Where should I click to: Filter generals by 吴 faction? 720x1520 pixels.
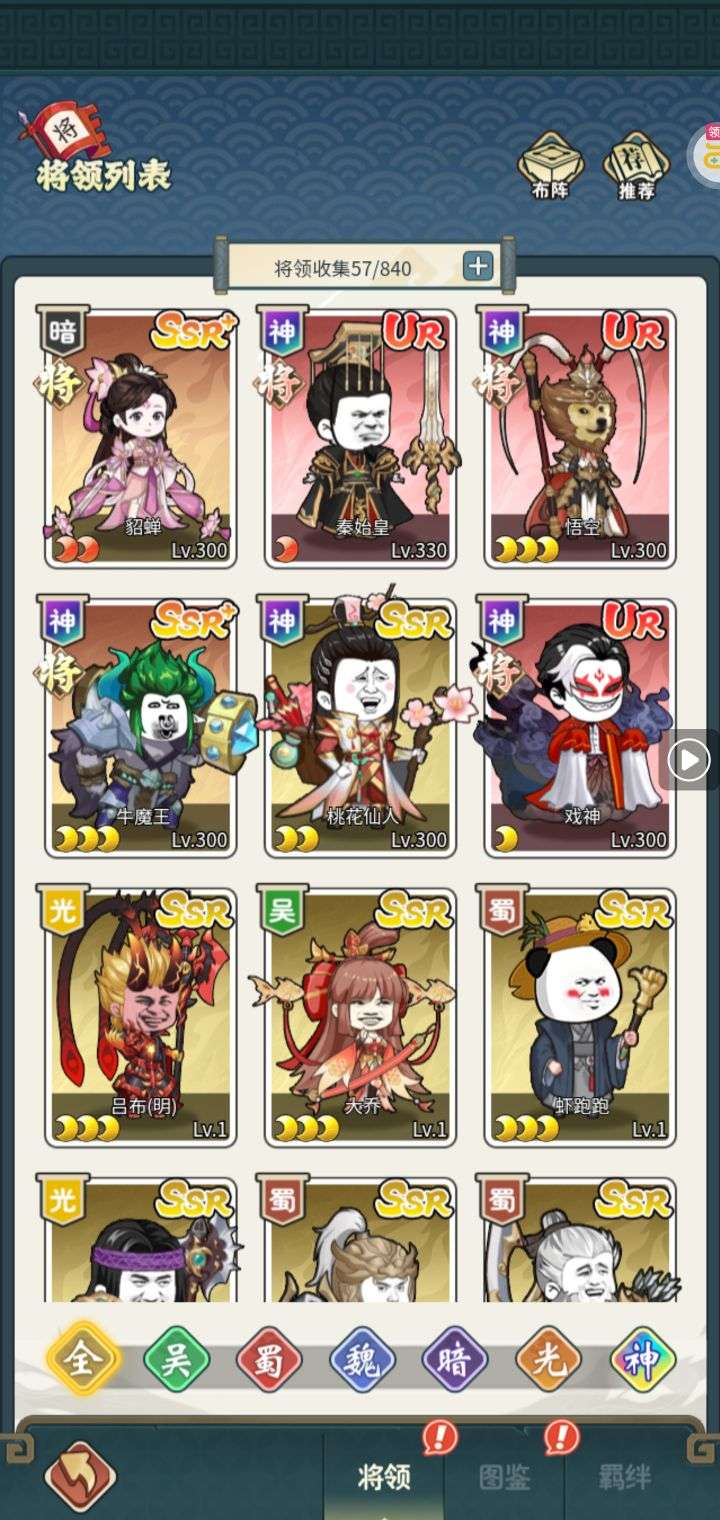176,1360
